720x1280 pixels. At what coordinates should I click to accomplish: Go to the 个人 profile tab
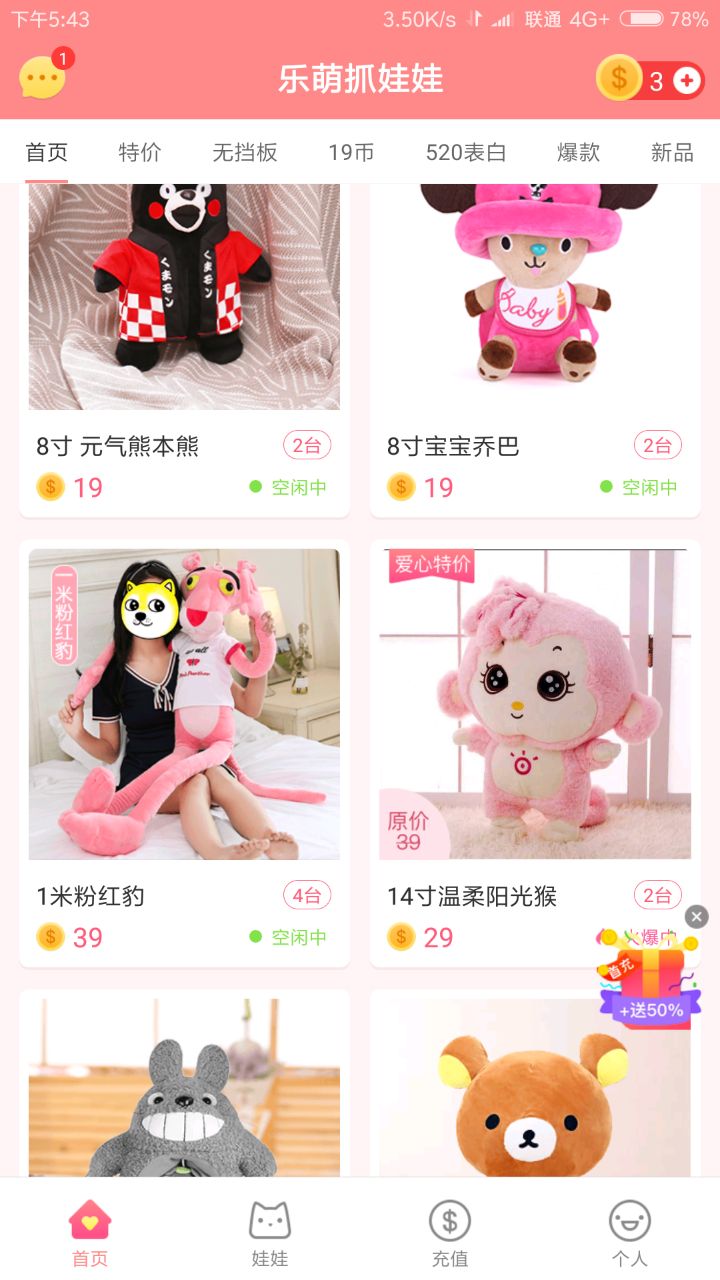point(630,1233)
